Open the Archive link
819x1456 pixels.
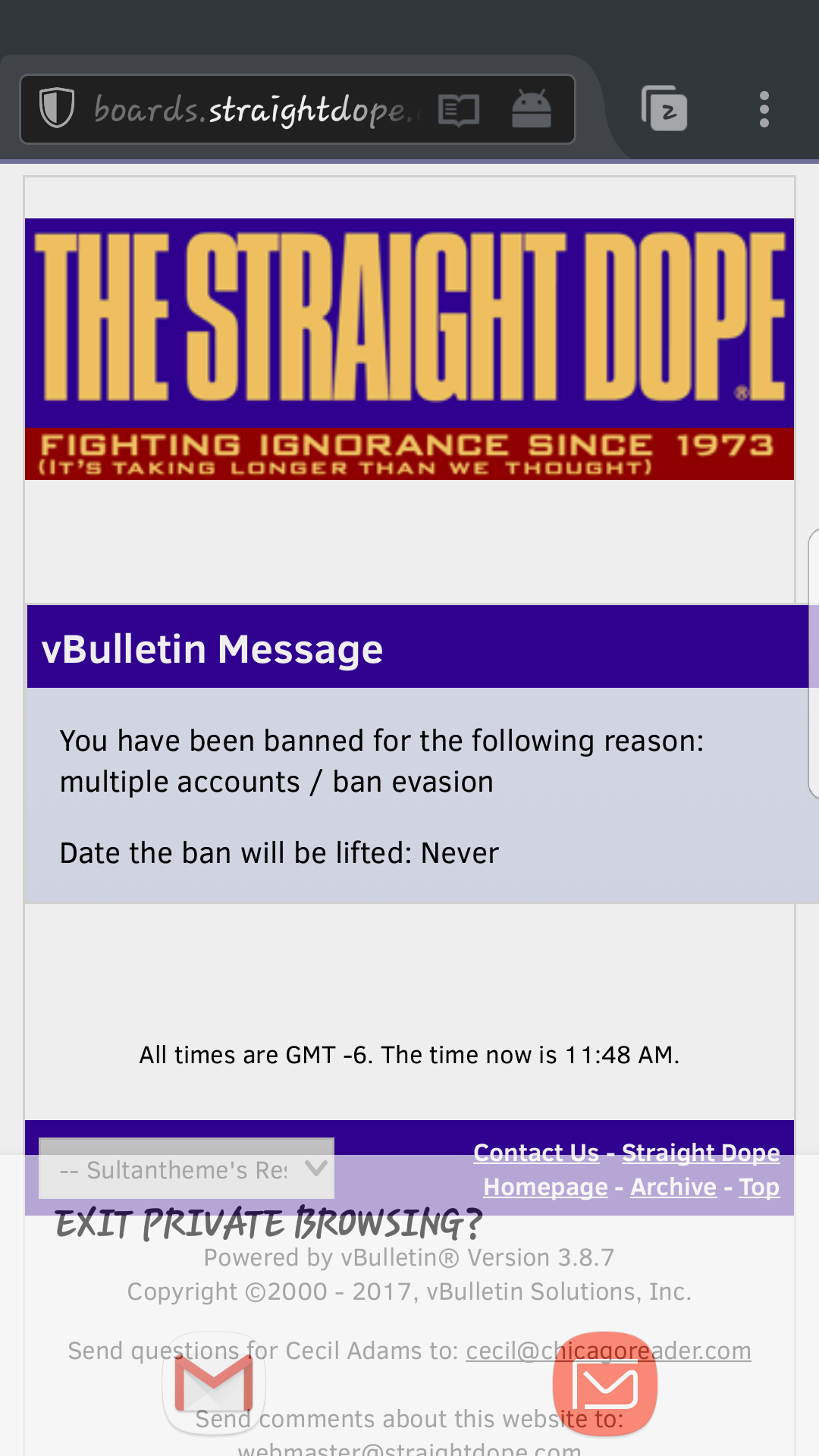pyautogui.click(x=673, y=1187)
